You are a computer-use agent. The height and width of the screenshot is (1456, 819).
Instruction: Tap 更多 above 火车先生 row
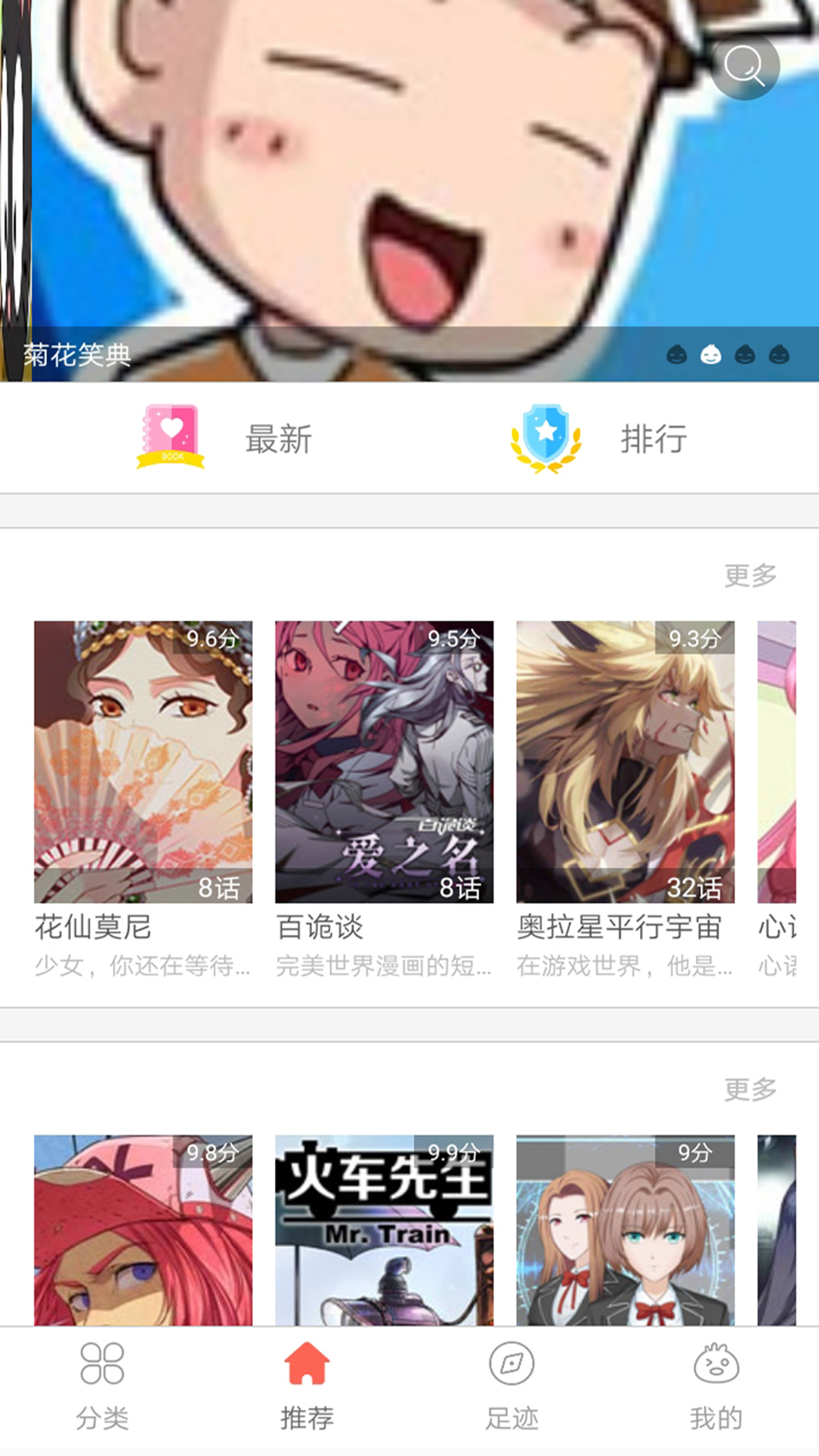(x=750, y=1090)
